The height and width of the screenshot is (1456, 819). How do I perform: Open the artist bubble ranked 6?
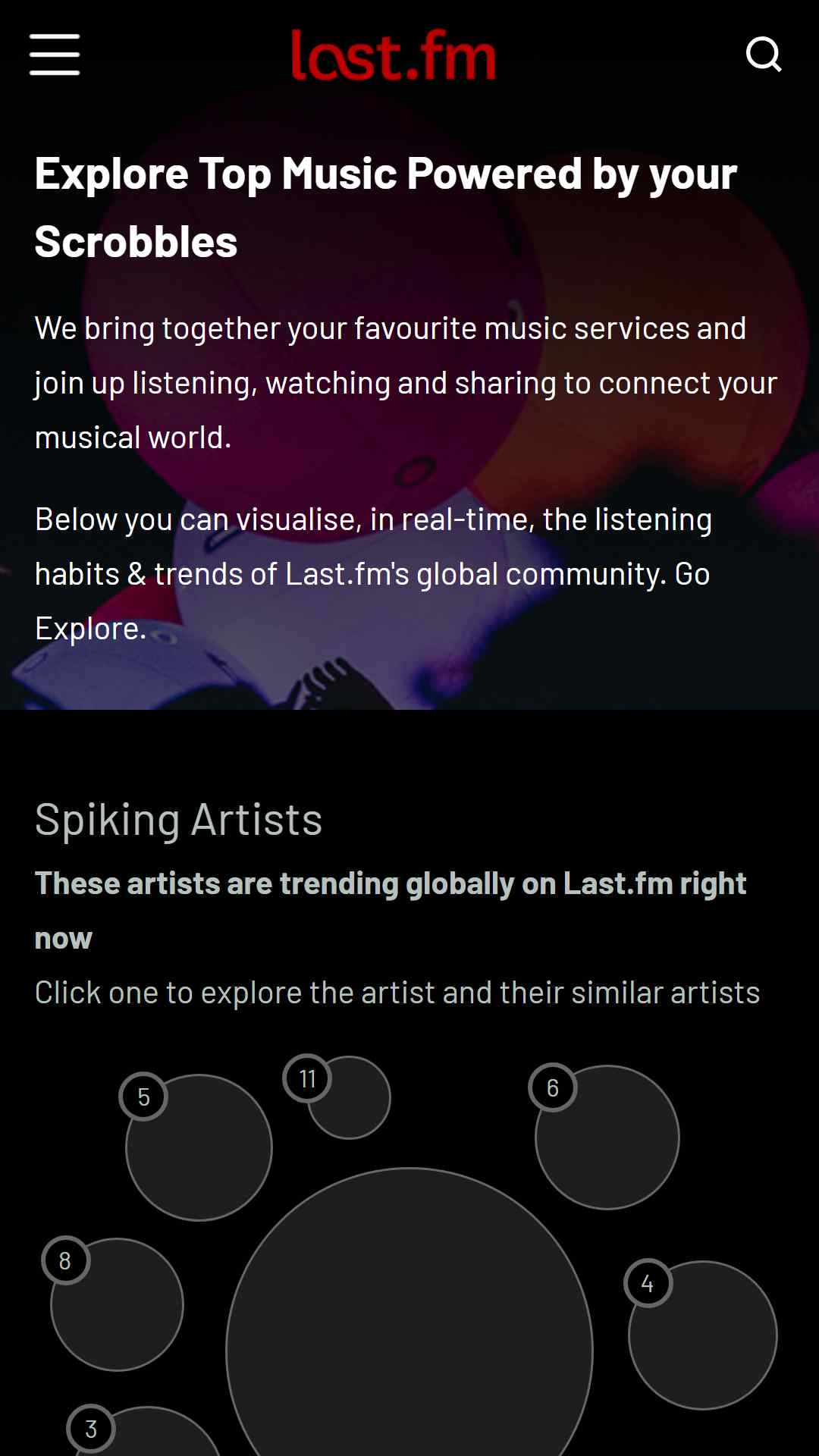click(x=607, y=1137)
